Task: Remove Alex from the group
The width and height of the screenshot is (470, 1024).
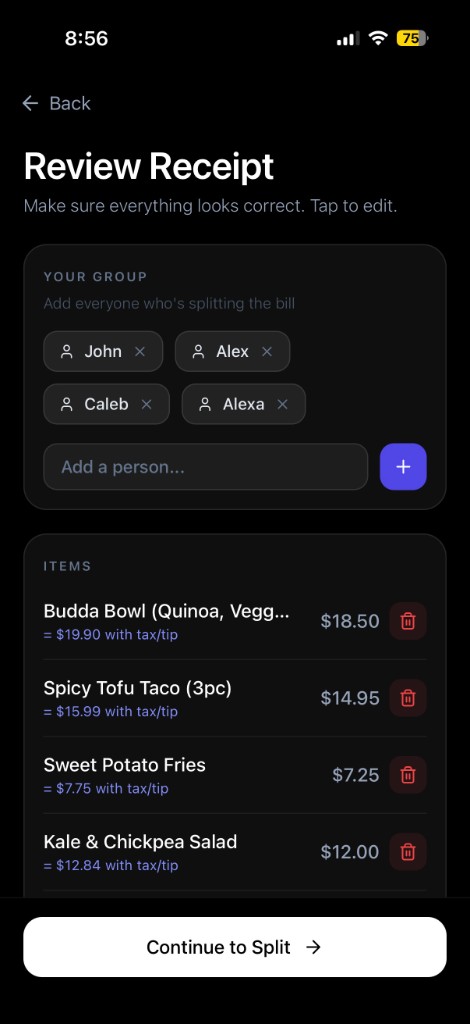Action: (x=266, y=351)
